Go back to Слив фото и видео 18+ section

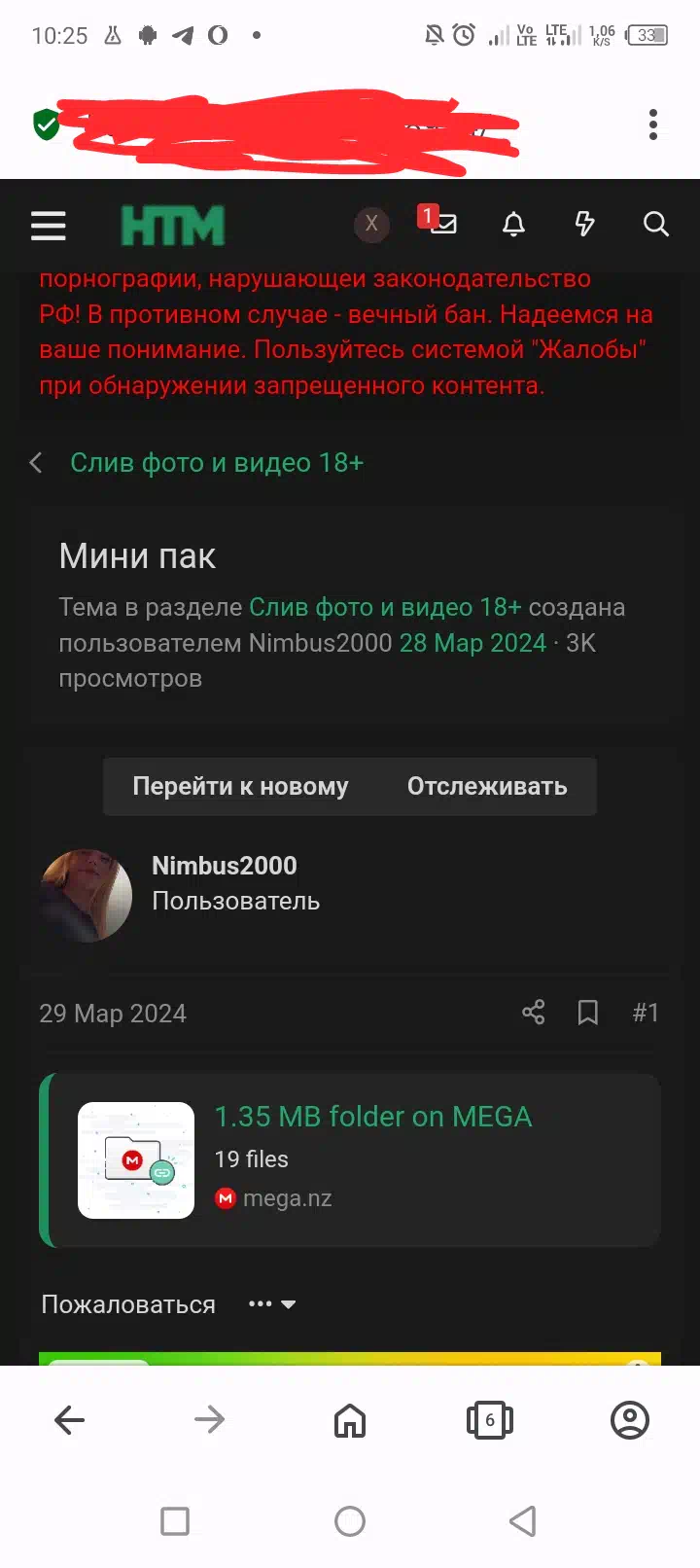216,463
